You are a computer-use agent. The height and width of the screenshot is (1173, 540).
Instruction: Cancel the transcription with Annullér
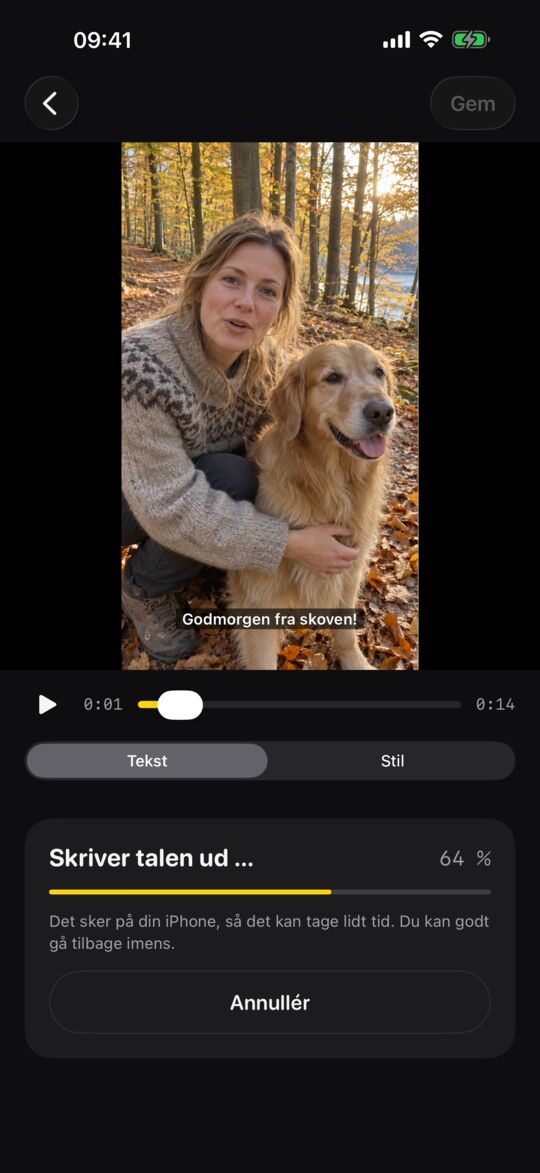point(270,1002)
